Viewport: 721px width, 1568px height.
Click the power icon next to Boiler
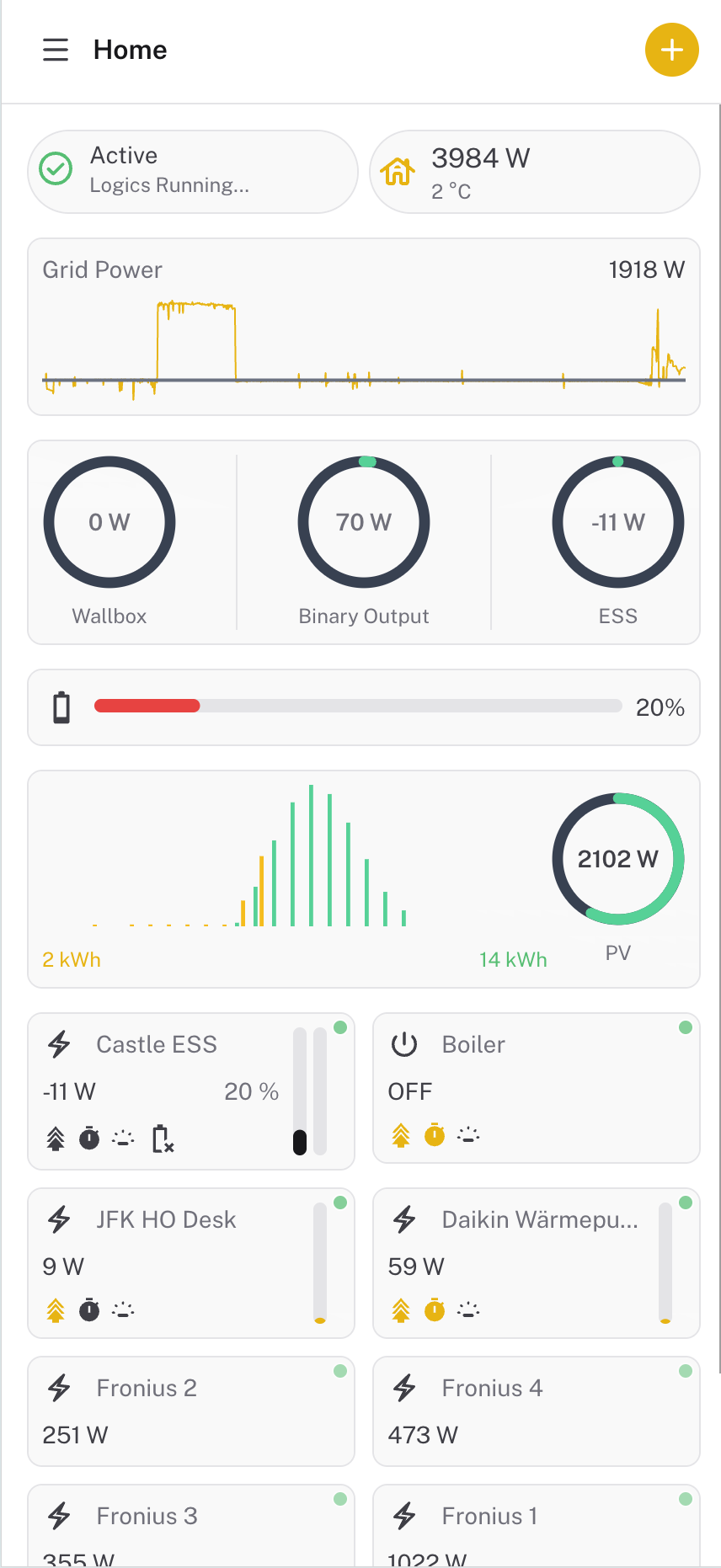(403, 1044)
